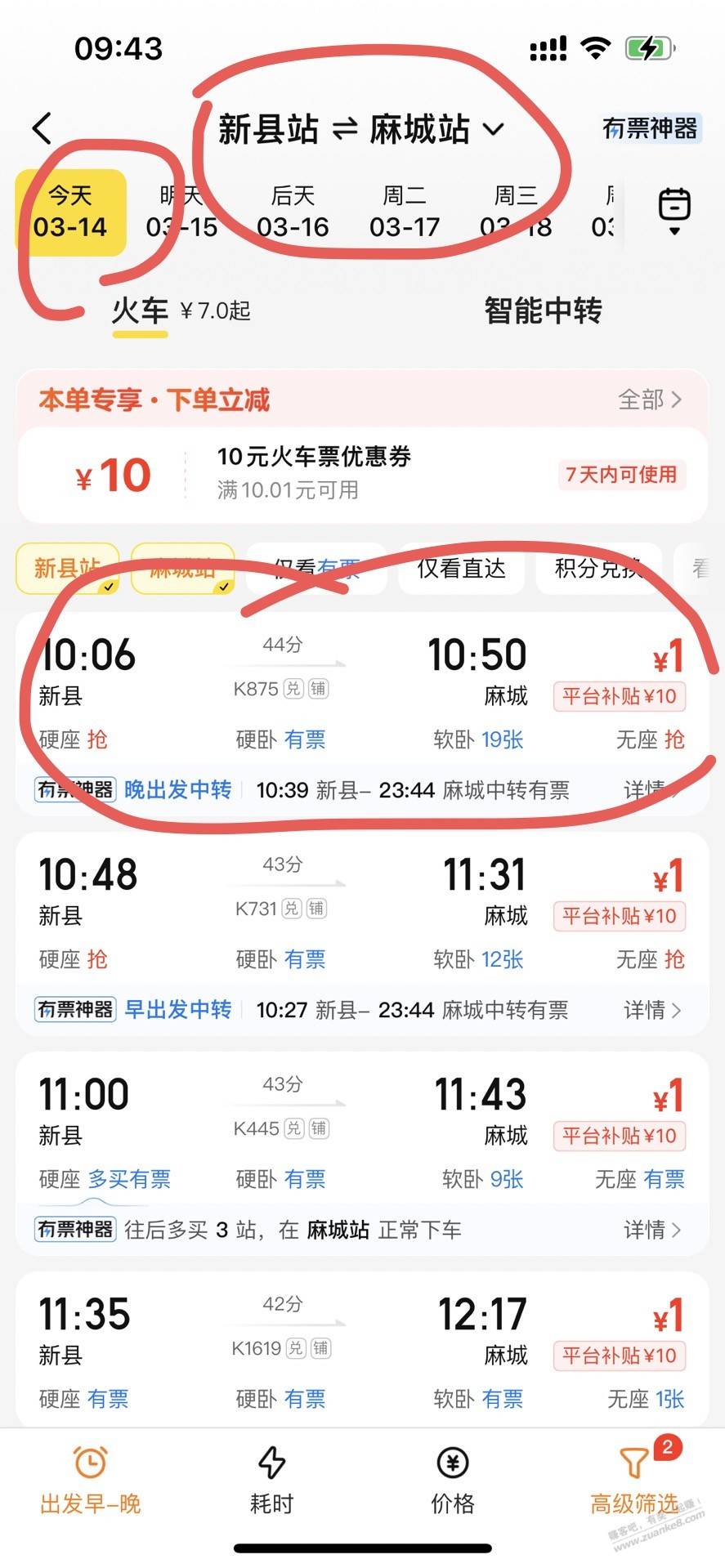Image resolution: width=725 pixels, height=1568 pixels.
Task: Switch to the 智能中转 tab
Action: point(543,310)
